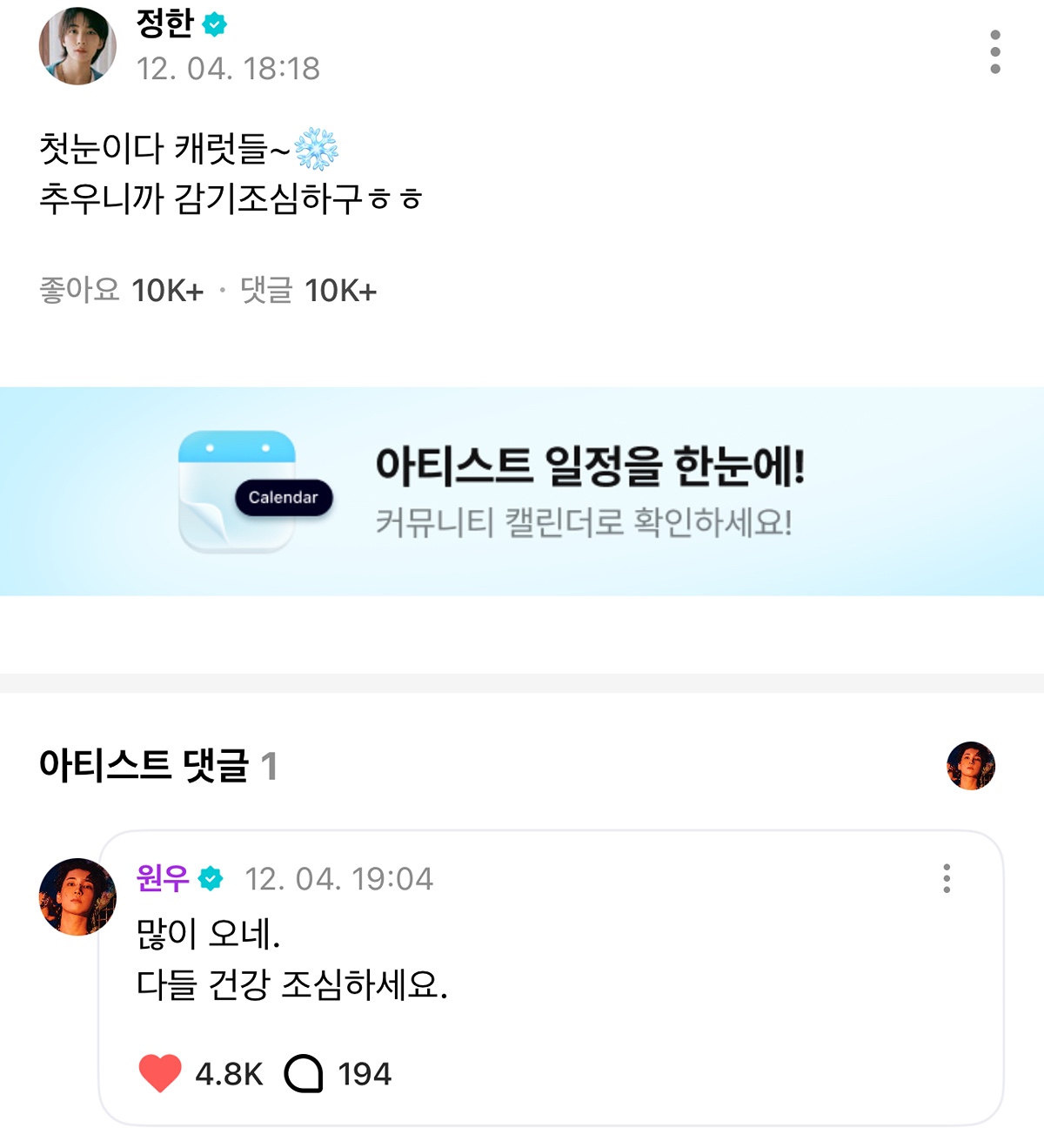The height and width of the screenshot is (1148, 1044).
Task: Like 원우's comment with the heart
Action: [160, 1073]
